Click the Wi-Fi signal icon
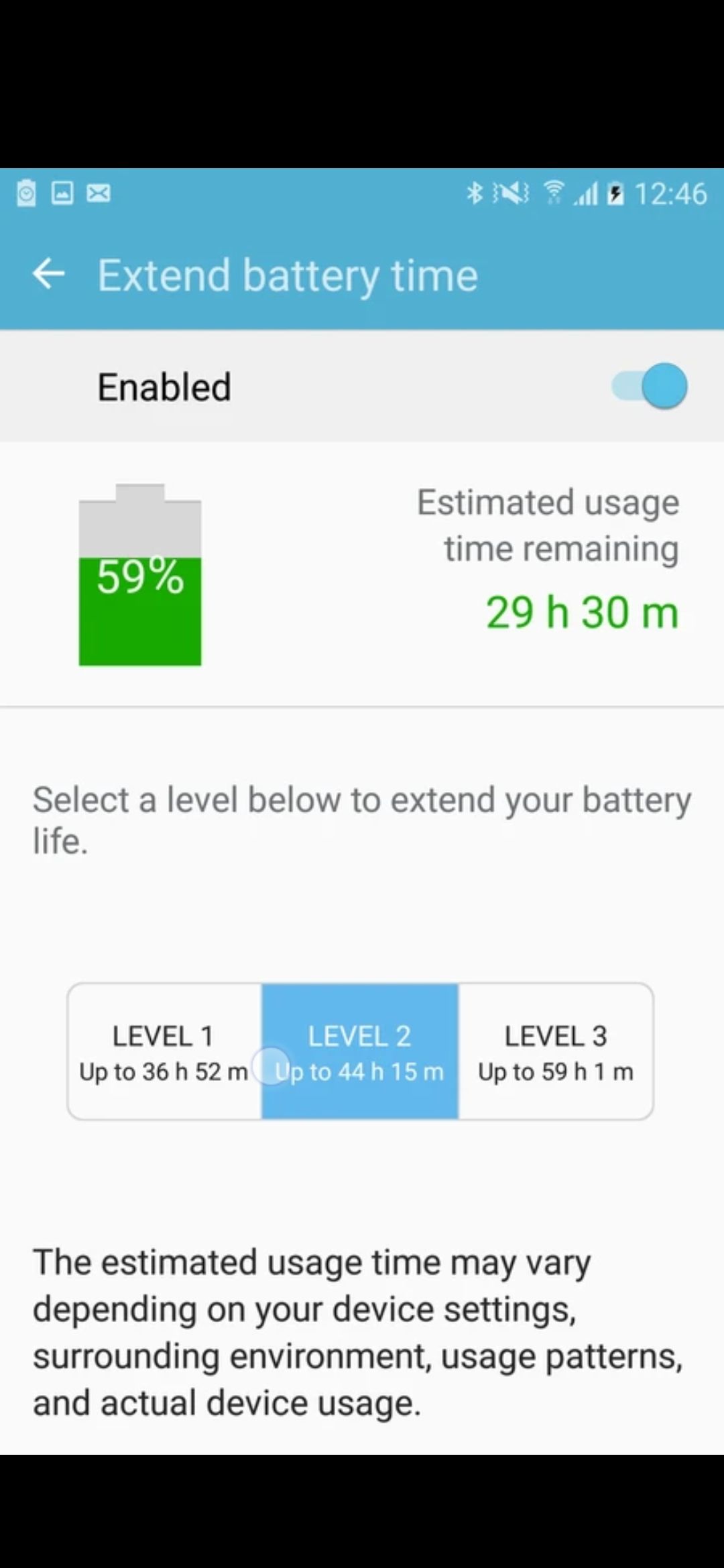The image size is (724, 1568). pyautogui.click(x=554, y=193)
